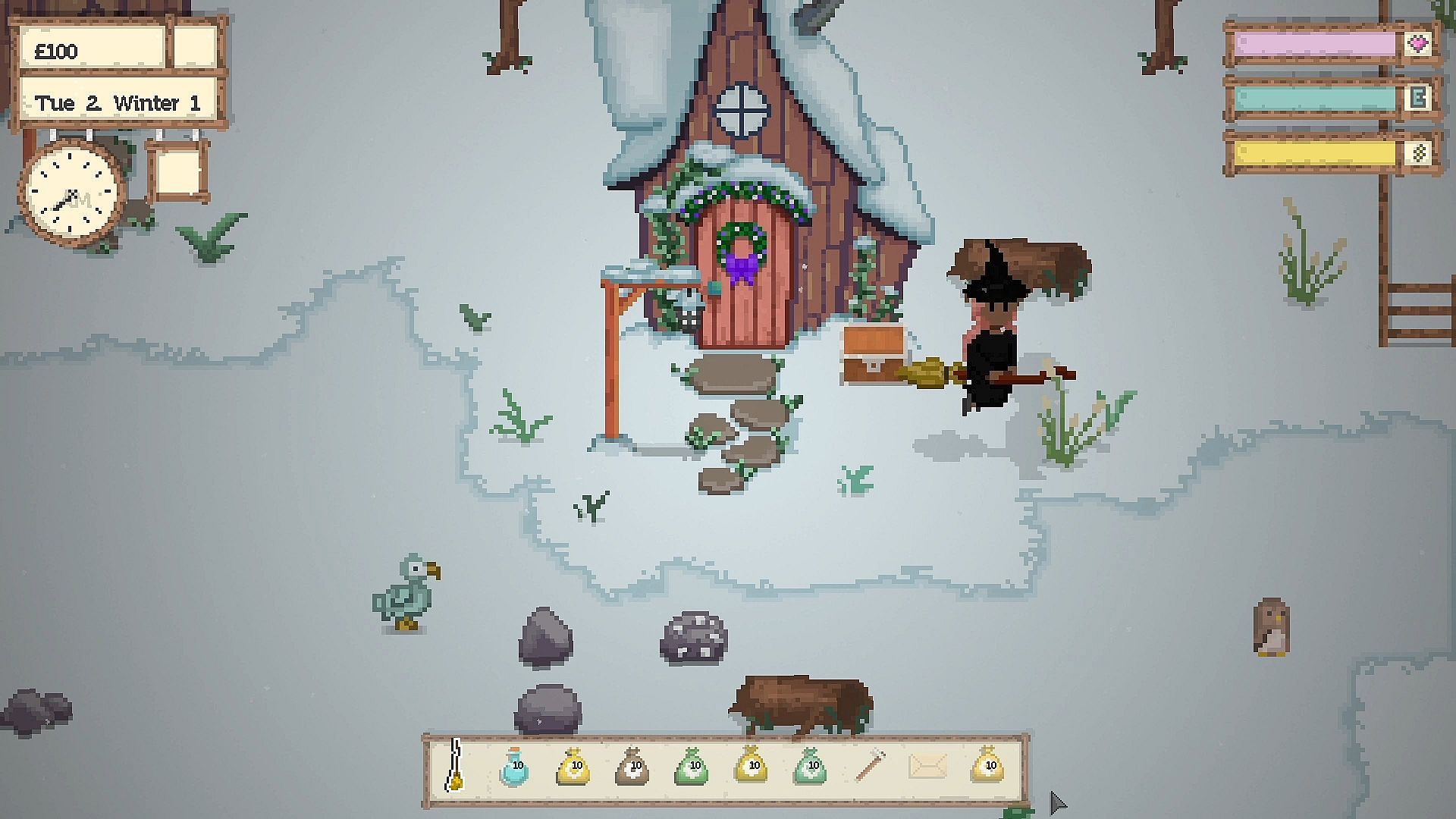Select the broom in the hotbar
Image resolution: width=1456 pixels, height=819 pixels.
tap(455, 766)
